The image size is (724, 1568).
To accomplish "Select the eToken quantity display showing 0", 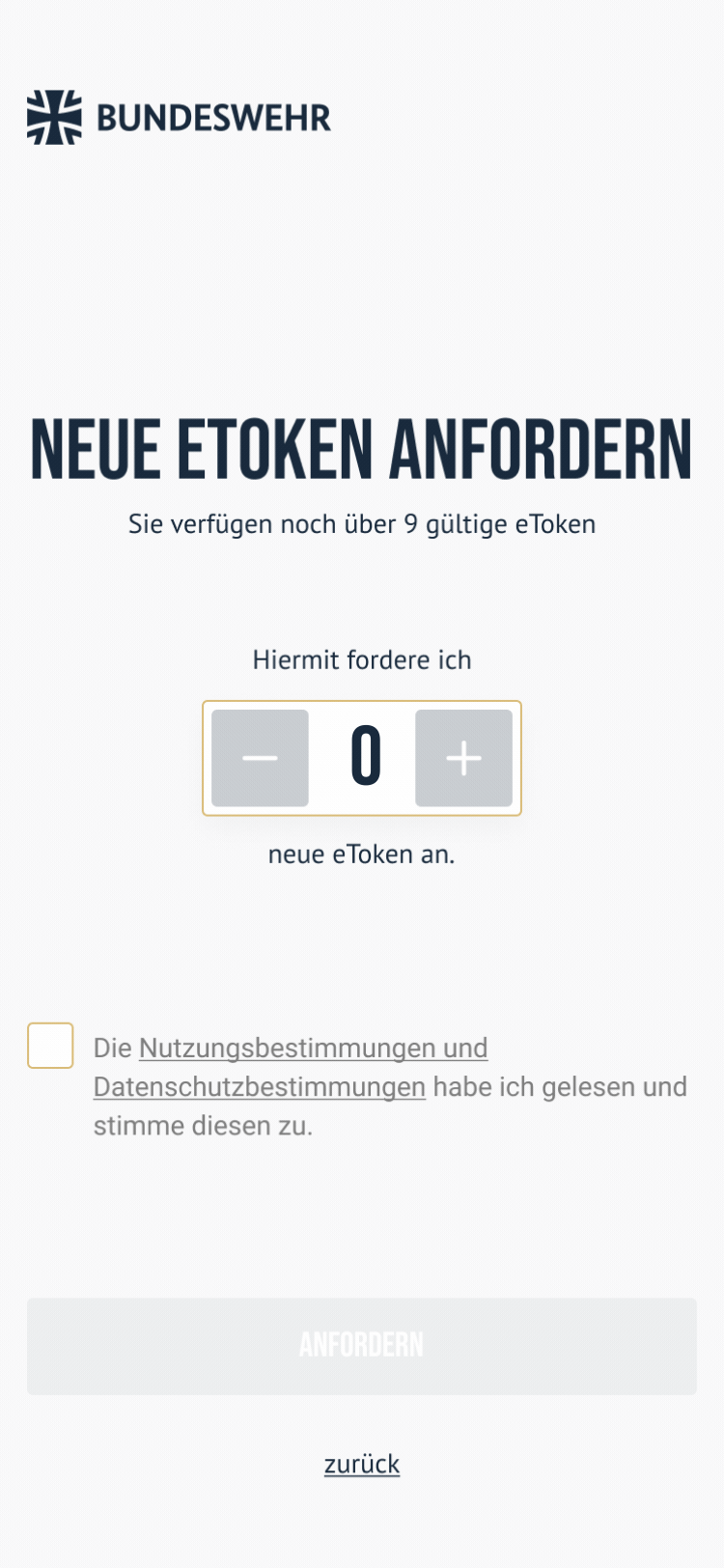I will 361,758.
